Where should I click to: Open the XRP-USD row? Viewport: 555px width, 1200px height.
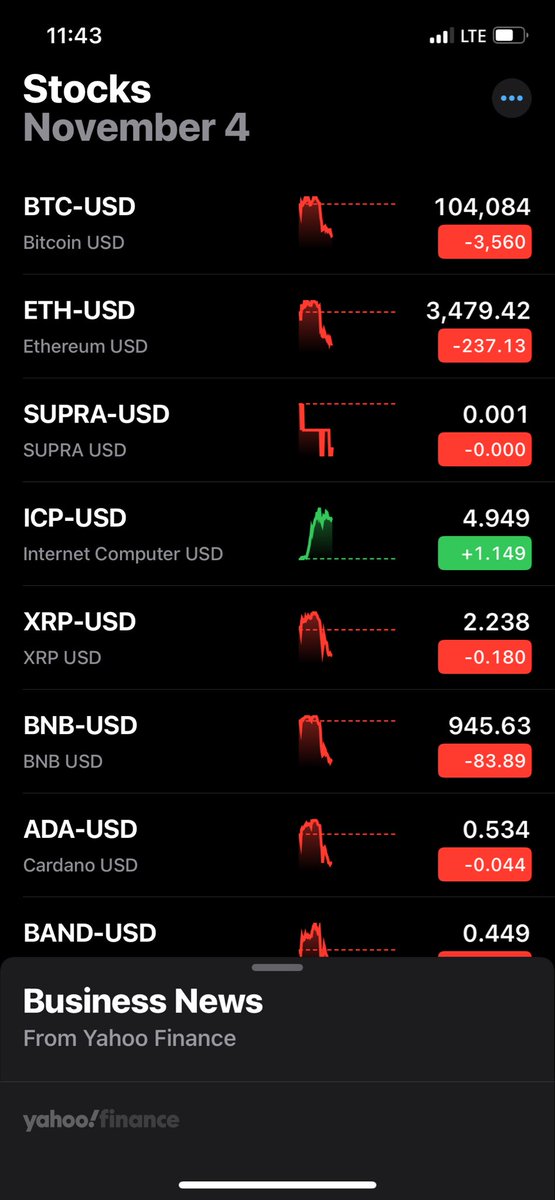(x=277, y=638)
